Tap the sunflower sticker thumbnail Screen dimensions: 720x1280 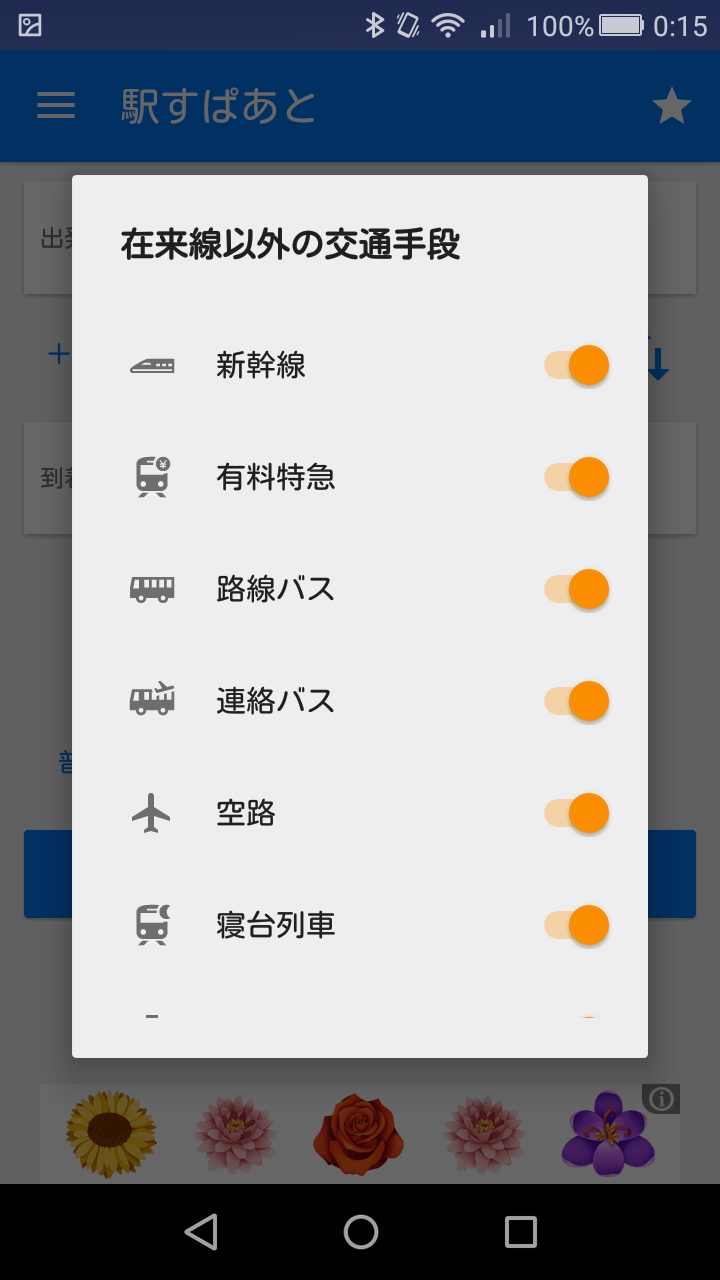pos(108,1133)
